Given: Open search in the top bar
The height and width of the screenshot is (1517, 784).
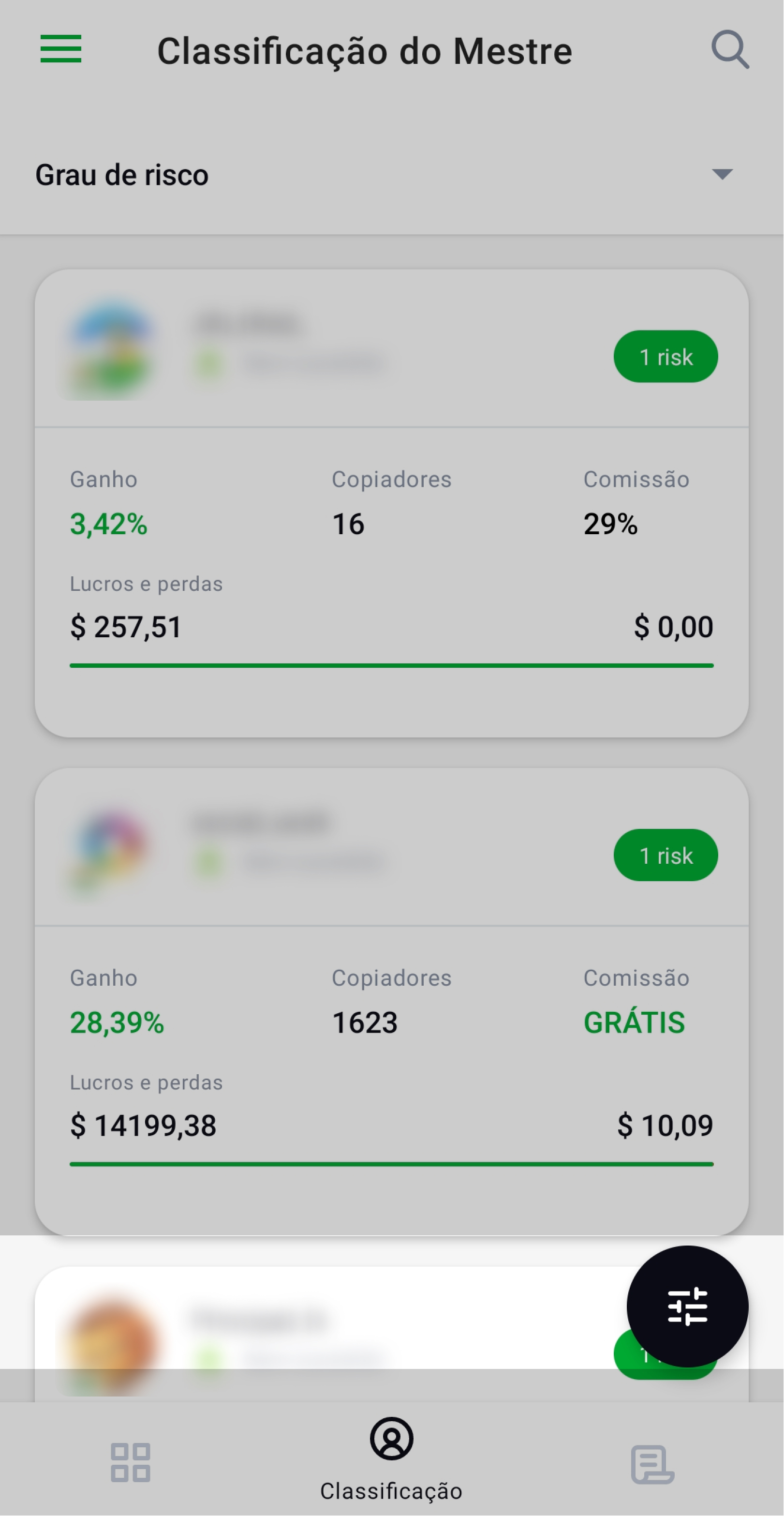Looking at the screenshot, I should coord(730,49).
